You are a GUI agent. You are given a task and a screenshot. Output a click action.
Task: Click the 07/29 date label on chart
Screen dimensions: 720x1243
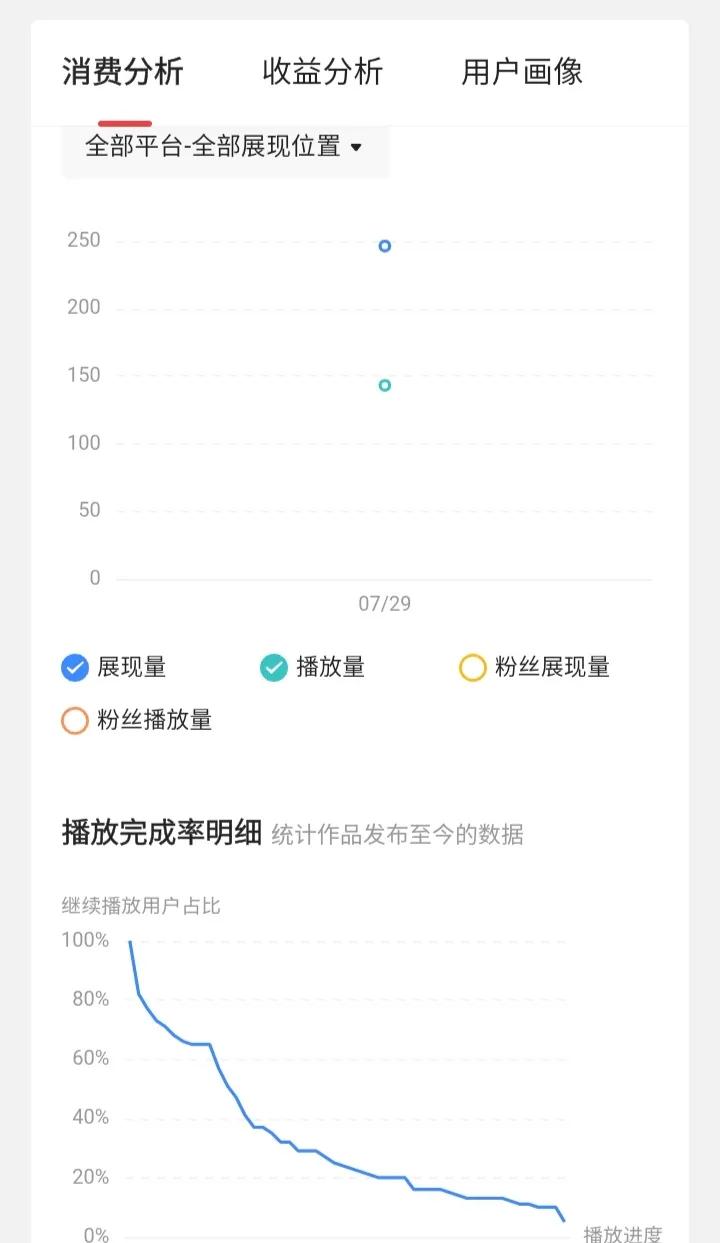(x=384, y=603)
